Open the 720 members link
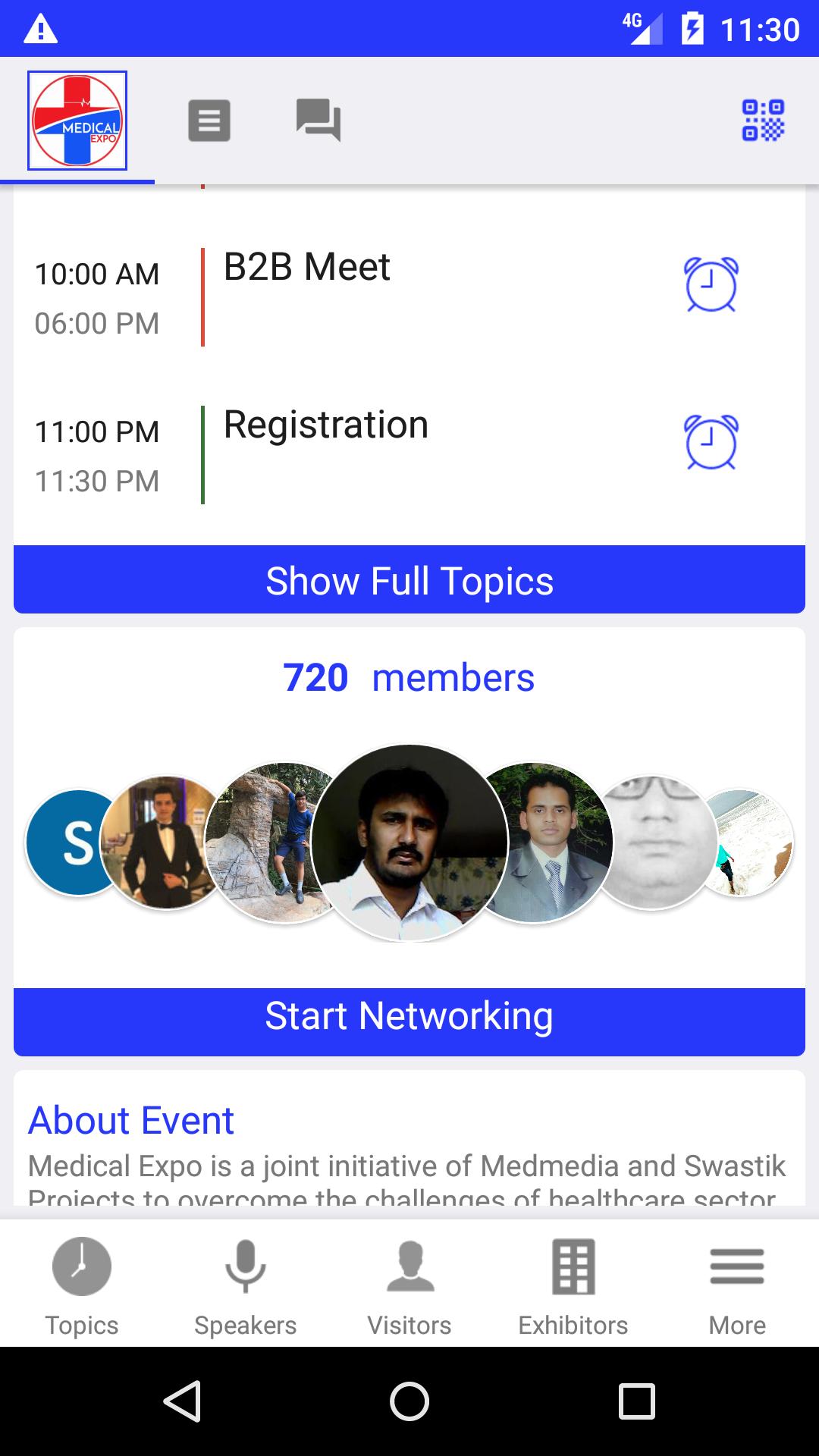819x1456 pixels. (409, 677)
